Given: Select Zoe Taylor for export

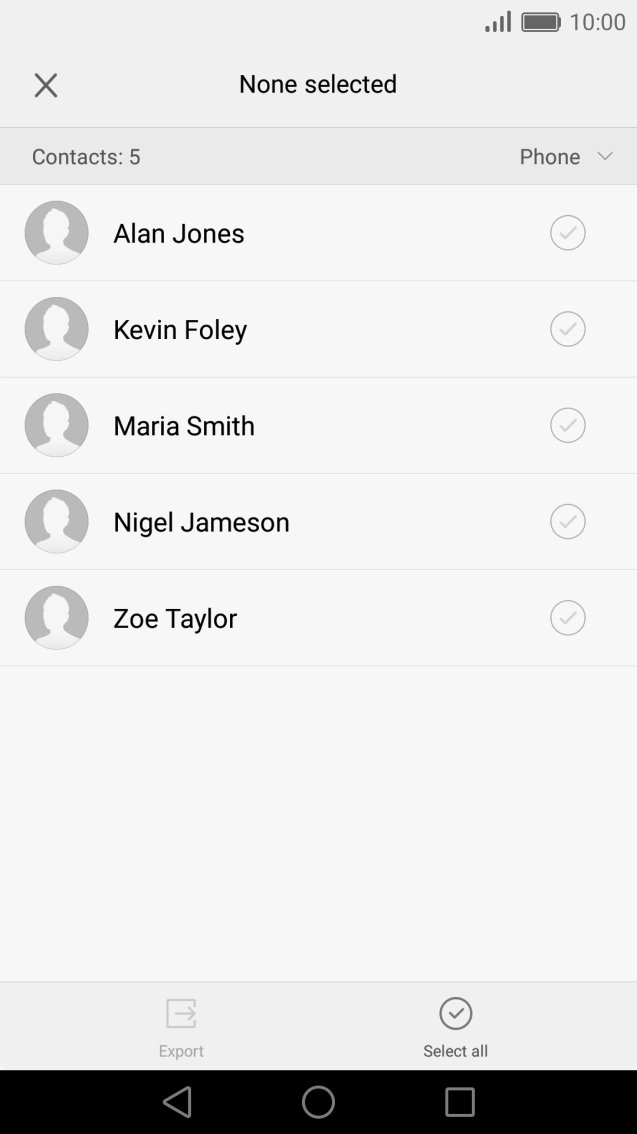Looking at the screenshot, I should coord(567,618).
